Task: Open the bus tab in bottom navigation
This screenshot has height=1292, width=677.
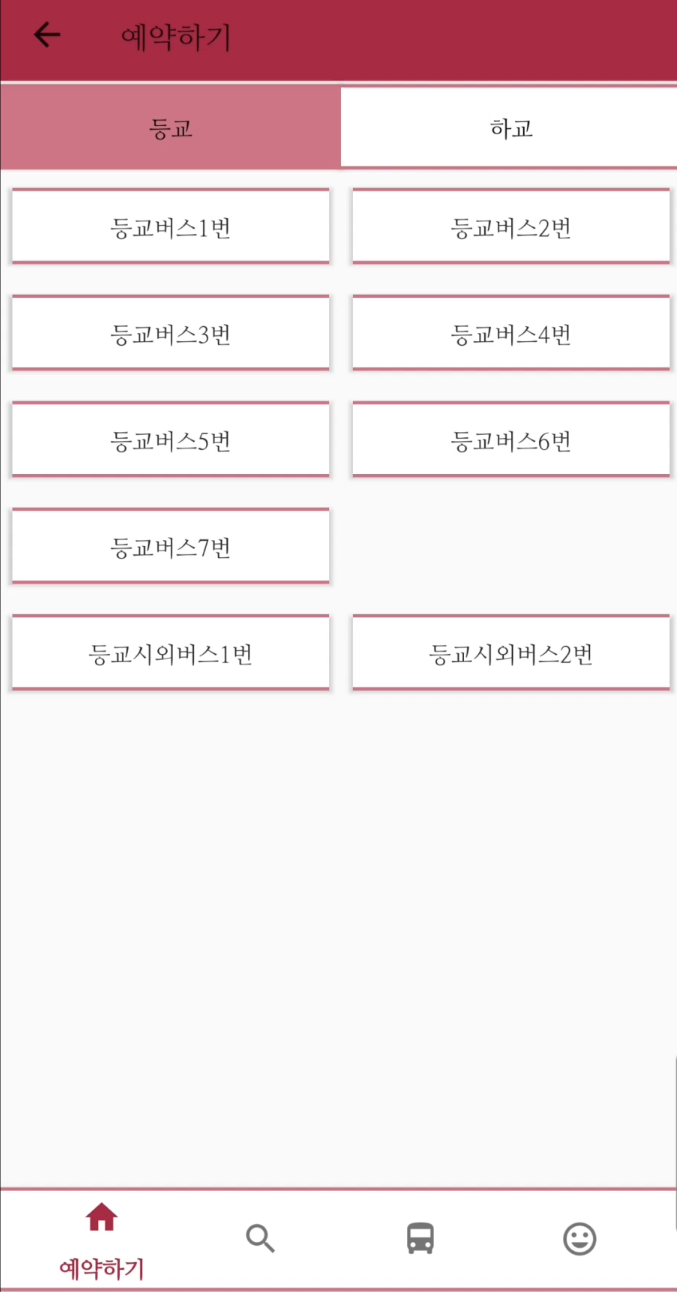Action: (420, 1239)
